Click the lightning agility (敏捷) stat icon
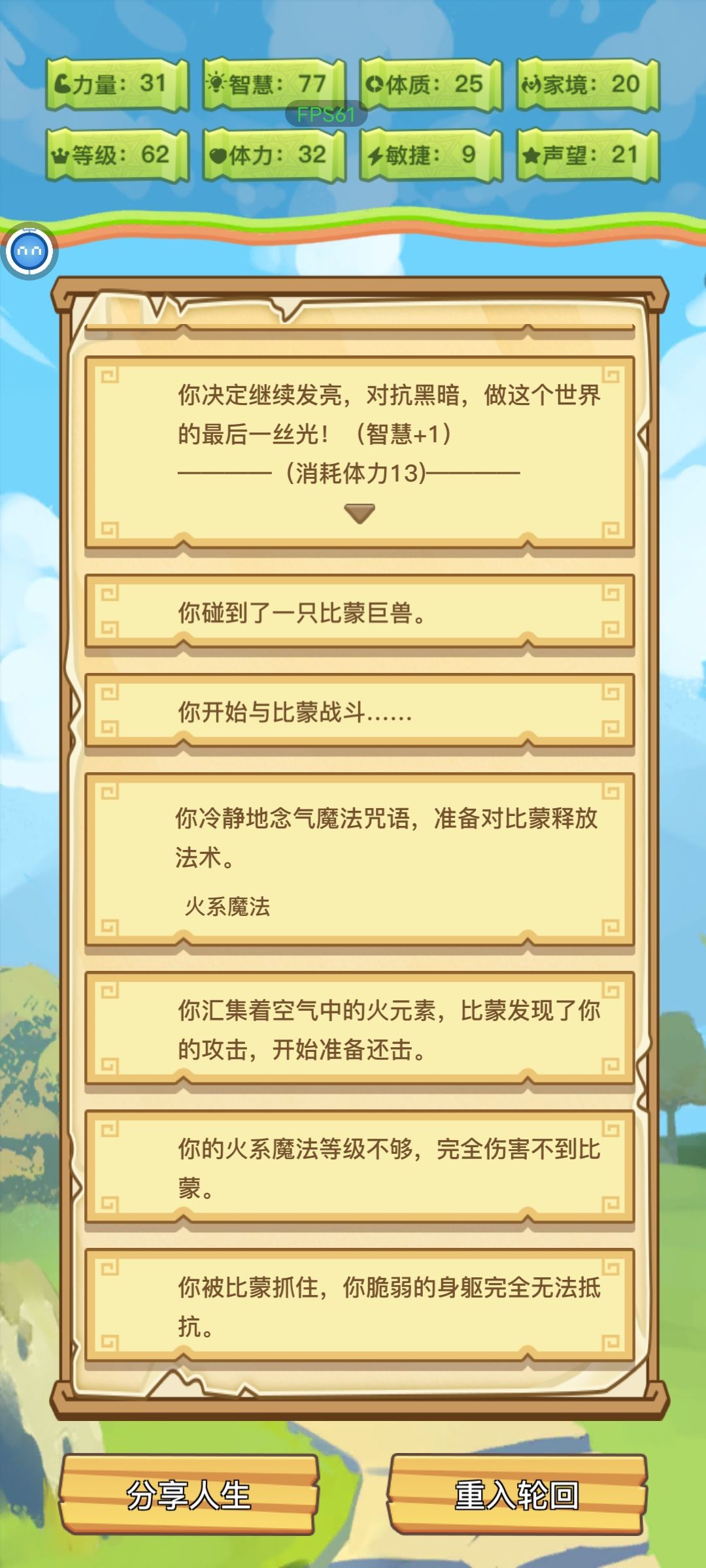The height and width of the screenshot is (1568, 706). pos(376,155)
